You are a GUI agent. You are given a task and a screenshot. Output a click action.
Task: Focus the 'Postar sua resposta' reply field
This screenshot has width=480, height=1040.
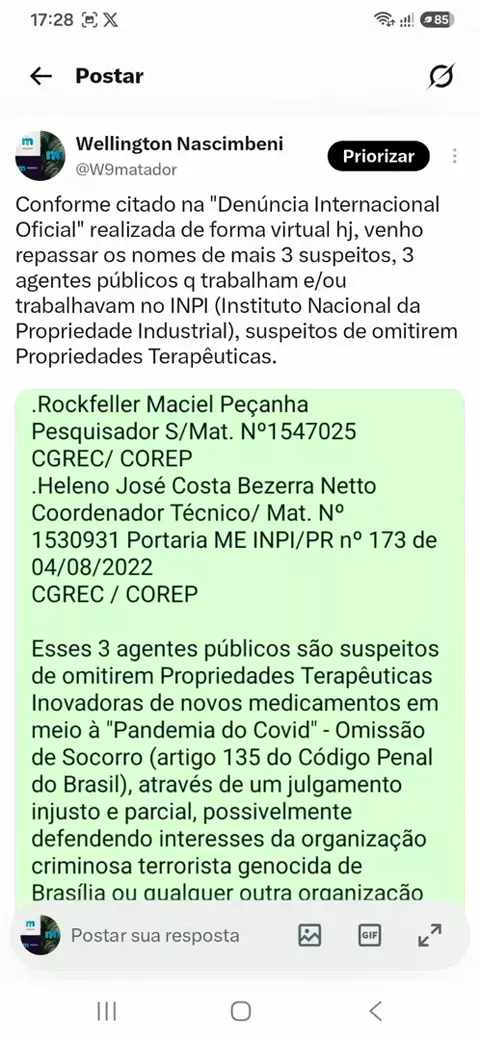point(155,936)
